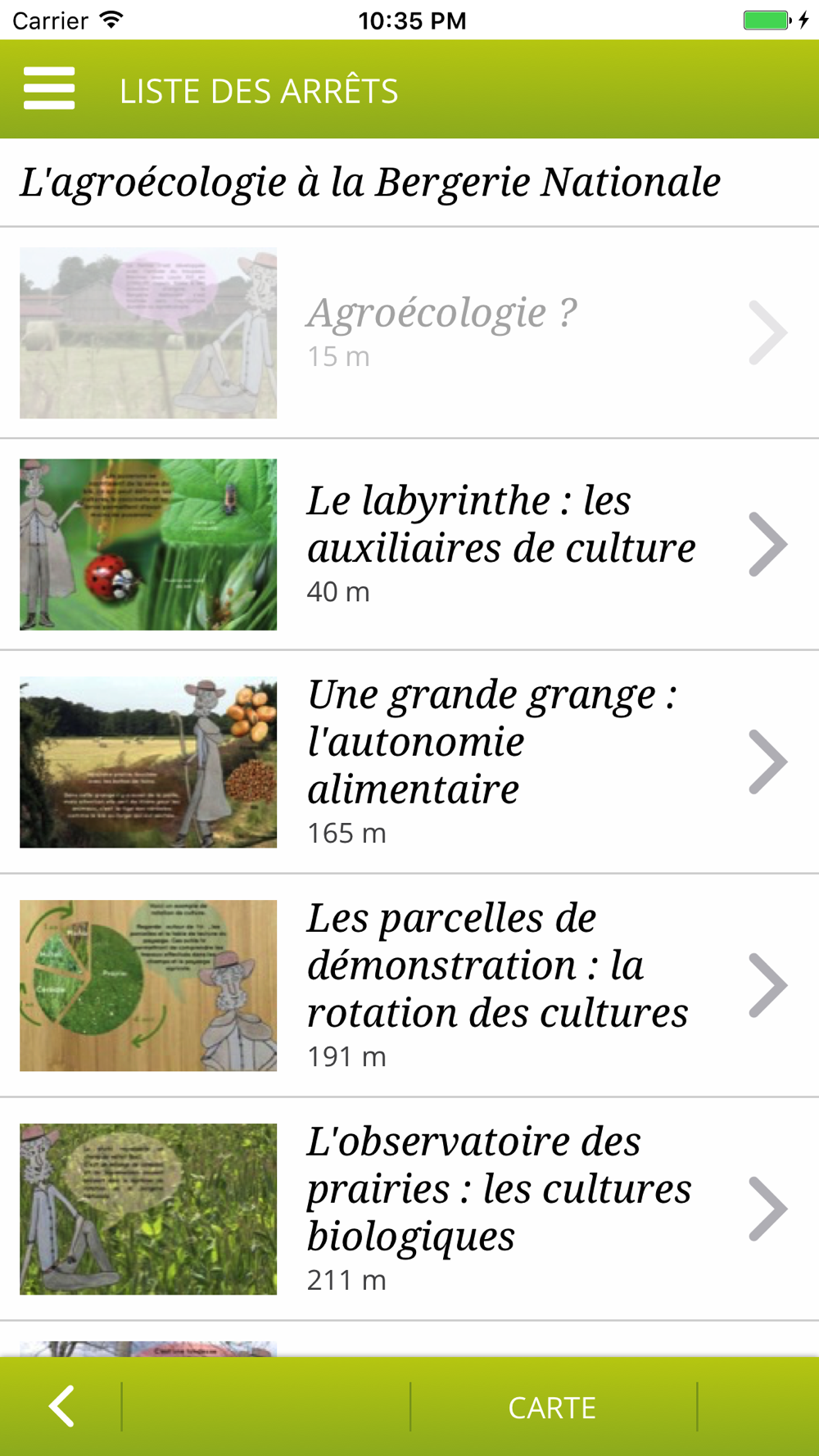Open the hamburger menu

coord(49,88)
